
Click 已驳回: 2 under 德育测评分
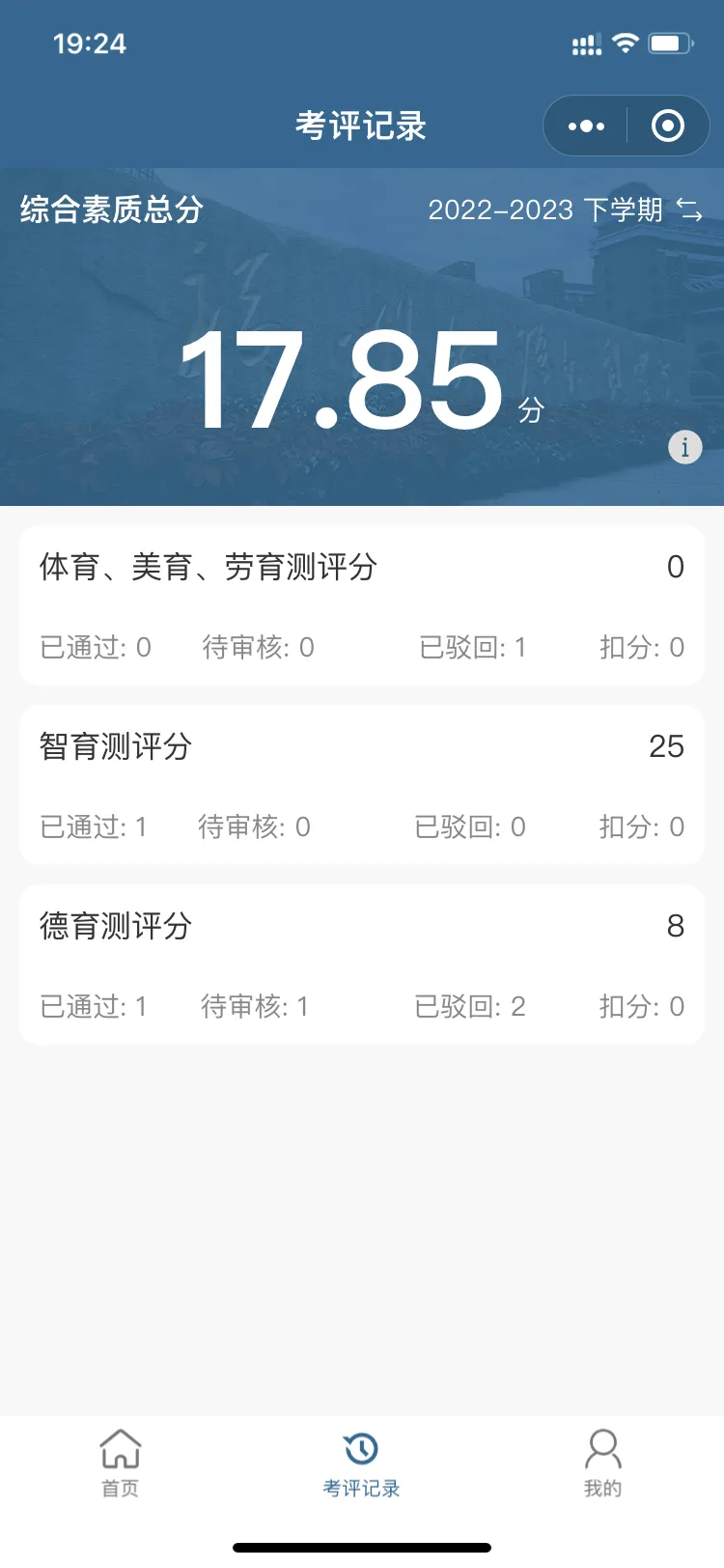pyautogui.click(x=472, y=1007)
